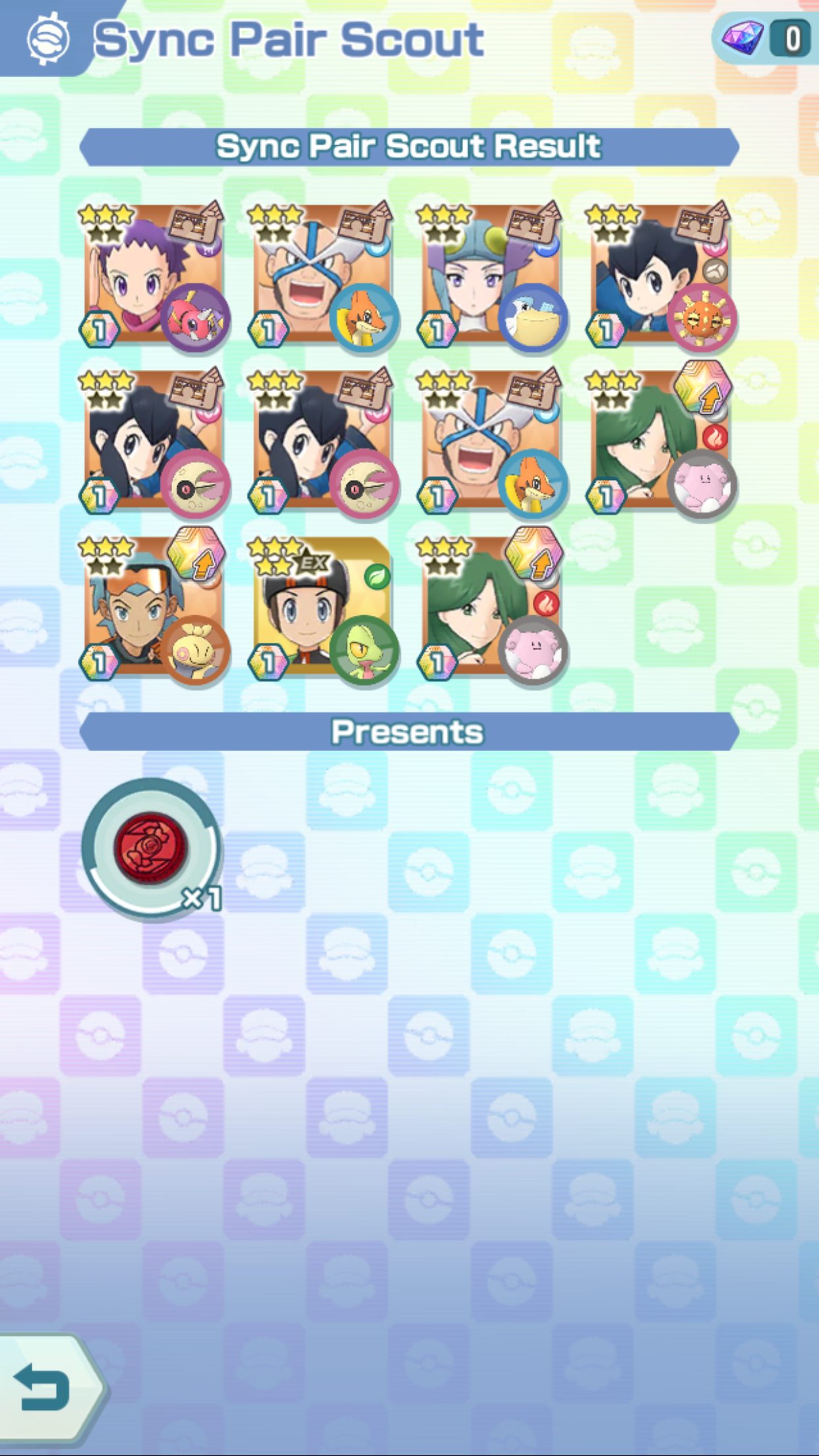The image size is (819, 1456).
Task: View the red coin present item
Action: (x=152, y=847)
